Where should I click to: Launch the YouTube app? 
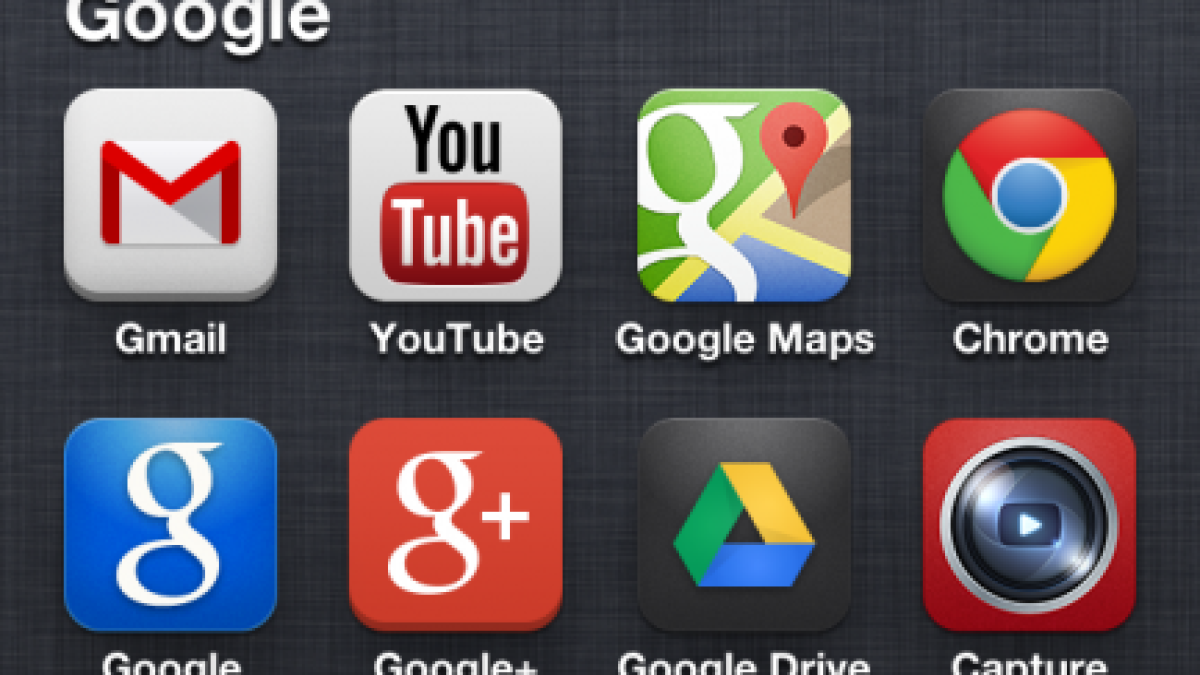tap(455, 195)
